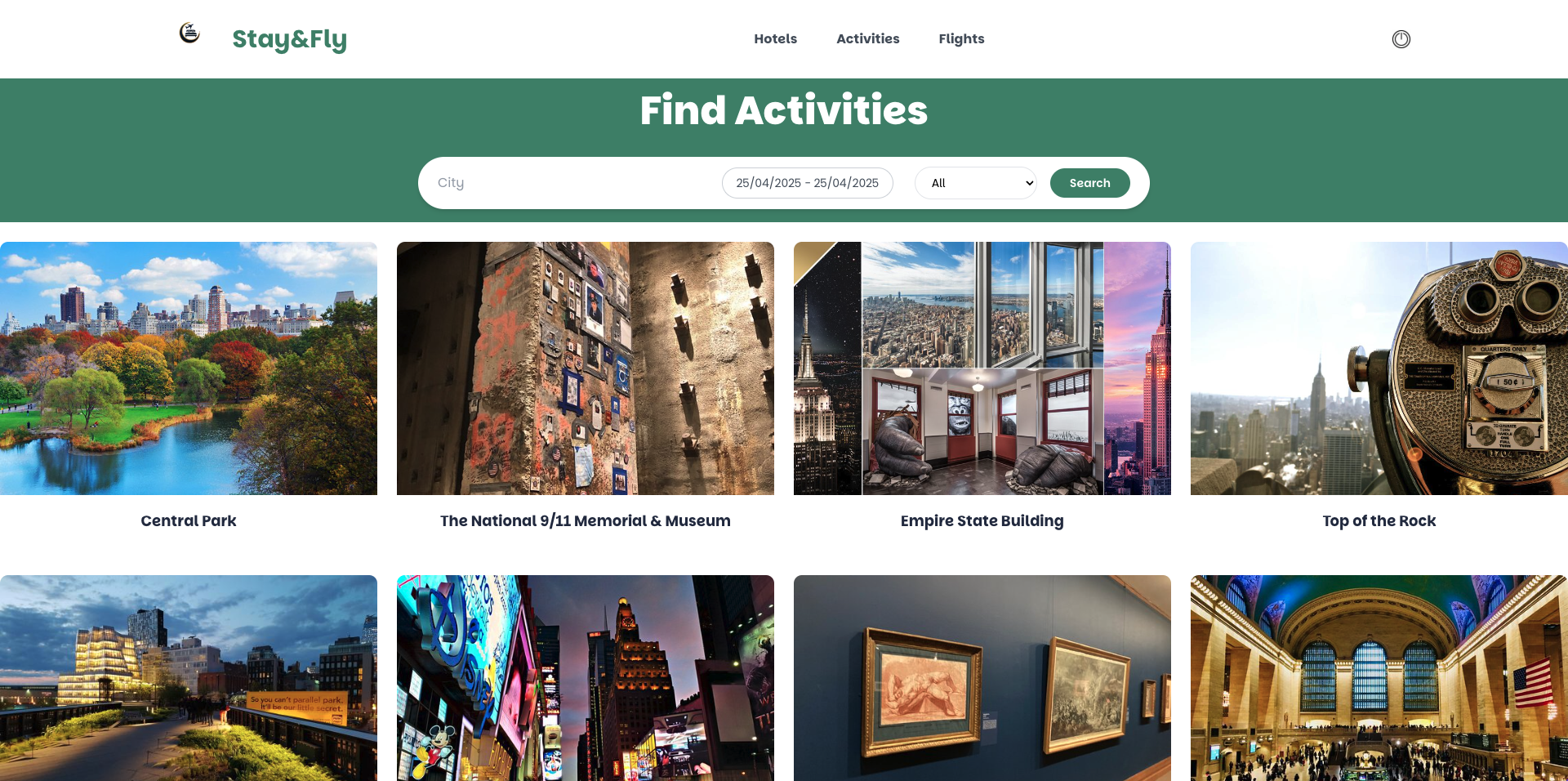Viewport: 1568px width, 781px height.
Task: Open the Times Square Disney store card
Action: 585,678
